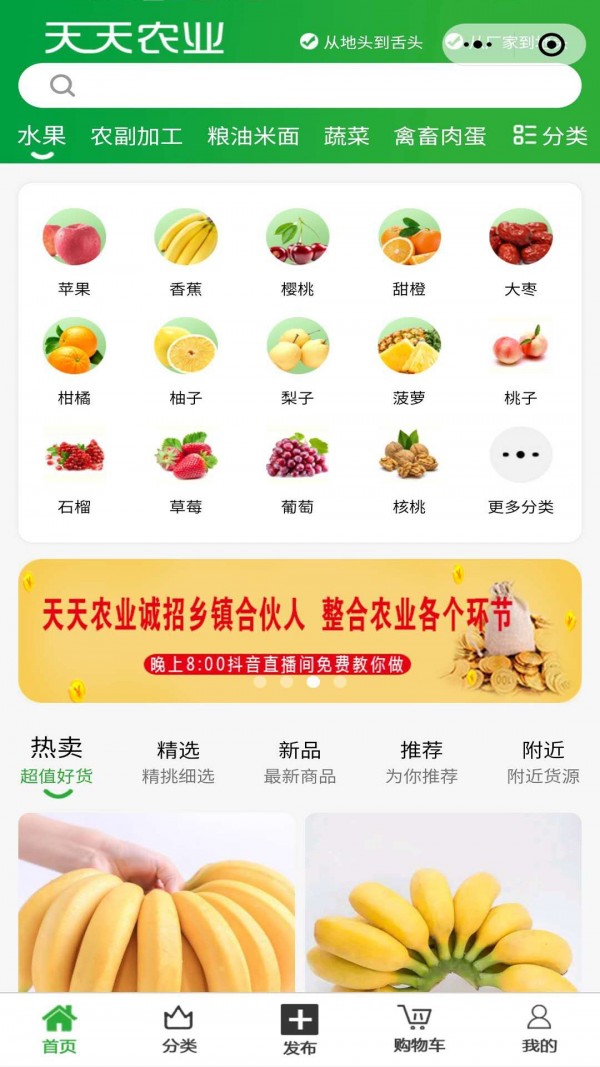600x1067 pixels.
Task: Switch to the 农副加工 top tab
Action: click(136, 137)
